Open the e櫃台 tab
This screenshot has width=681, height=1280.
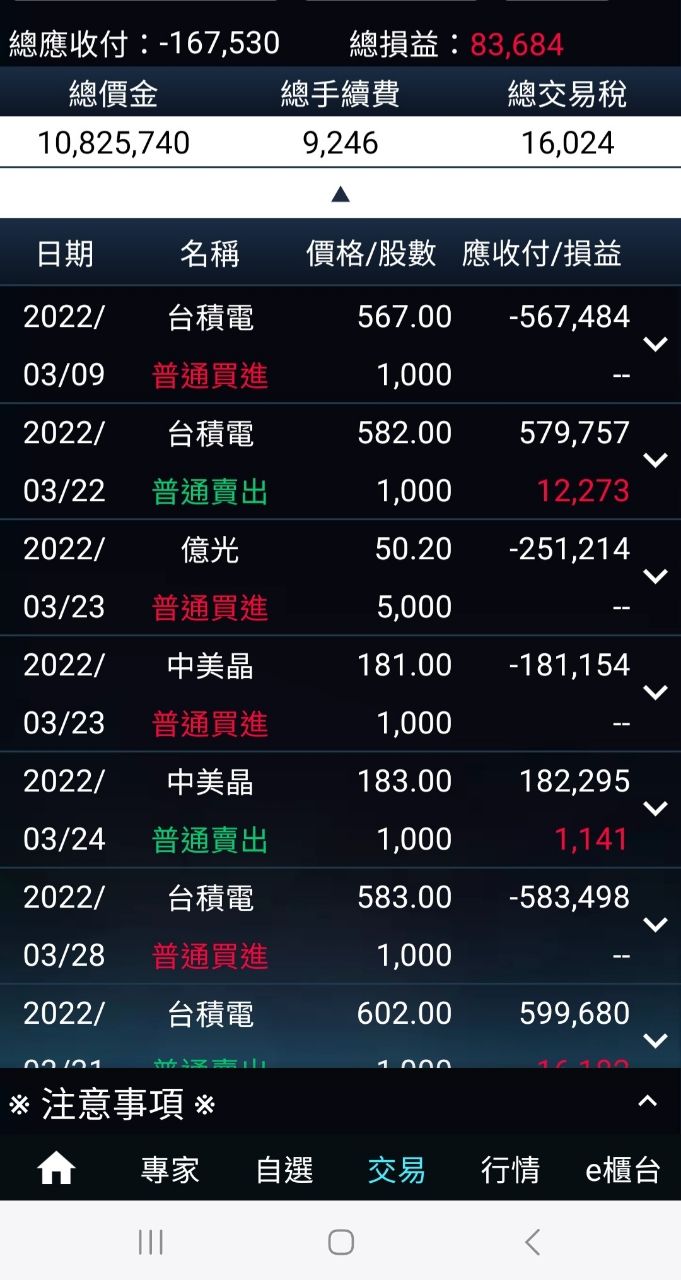click(623, 1169)
